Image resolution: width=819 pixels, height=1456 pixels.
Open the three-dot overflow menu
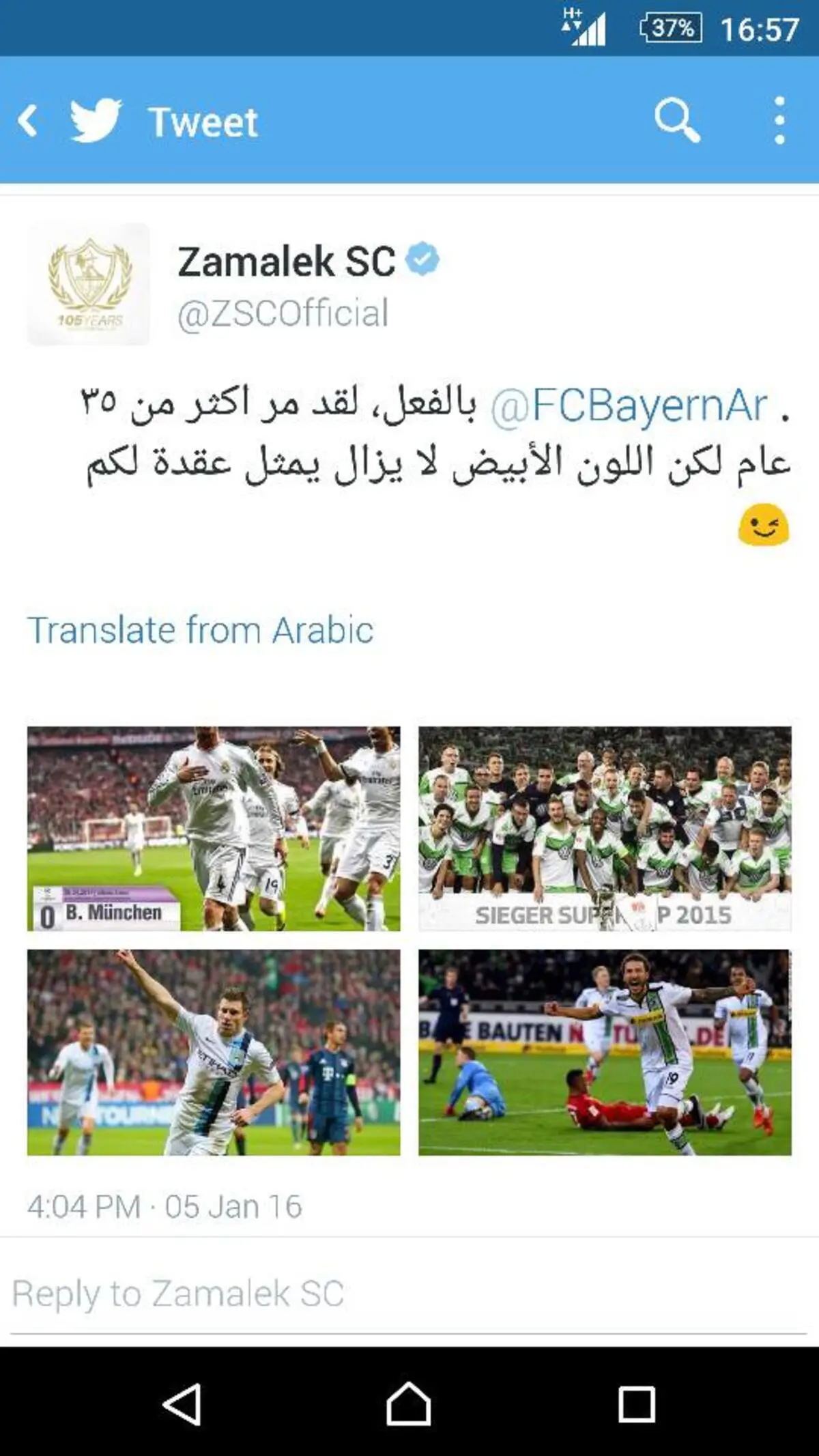[x=779, y=121]
